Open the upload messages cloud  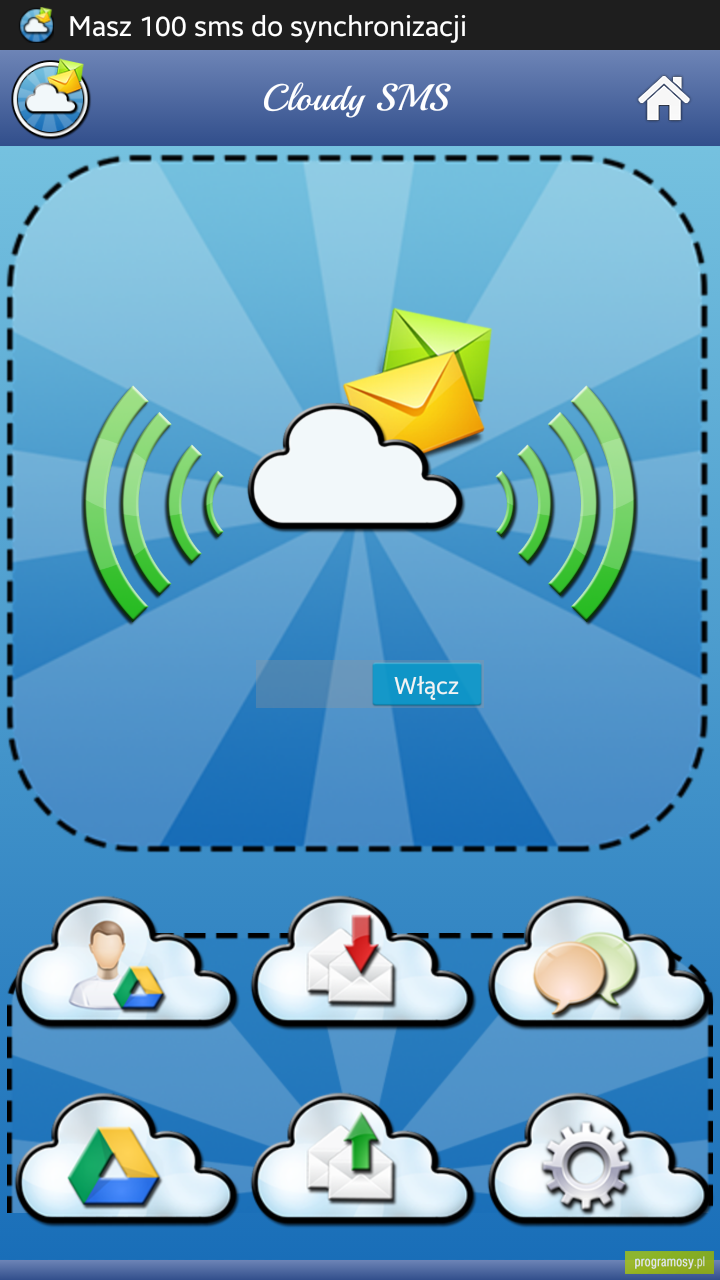[x=362, y=1160]
